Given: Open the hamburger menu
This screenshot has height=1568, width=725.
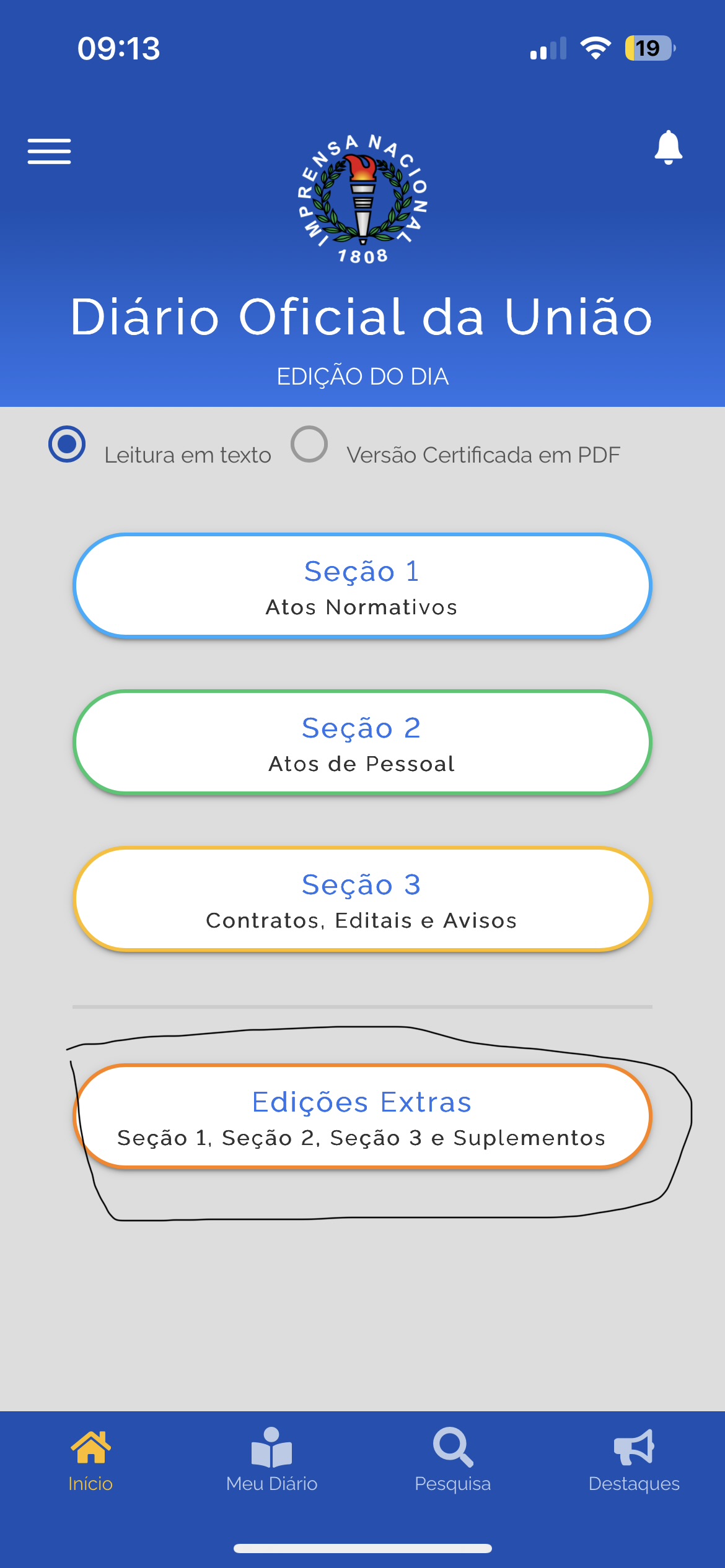Looking at the screenshot, I should coord(49,152).
